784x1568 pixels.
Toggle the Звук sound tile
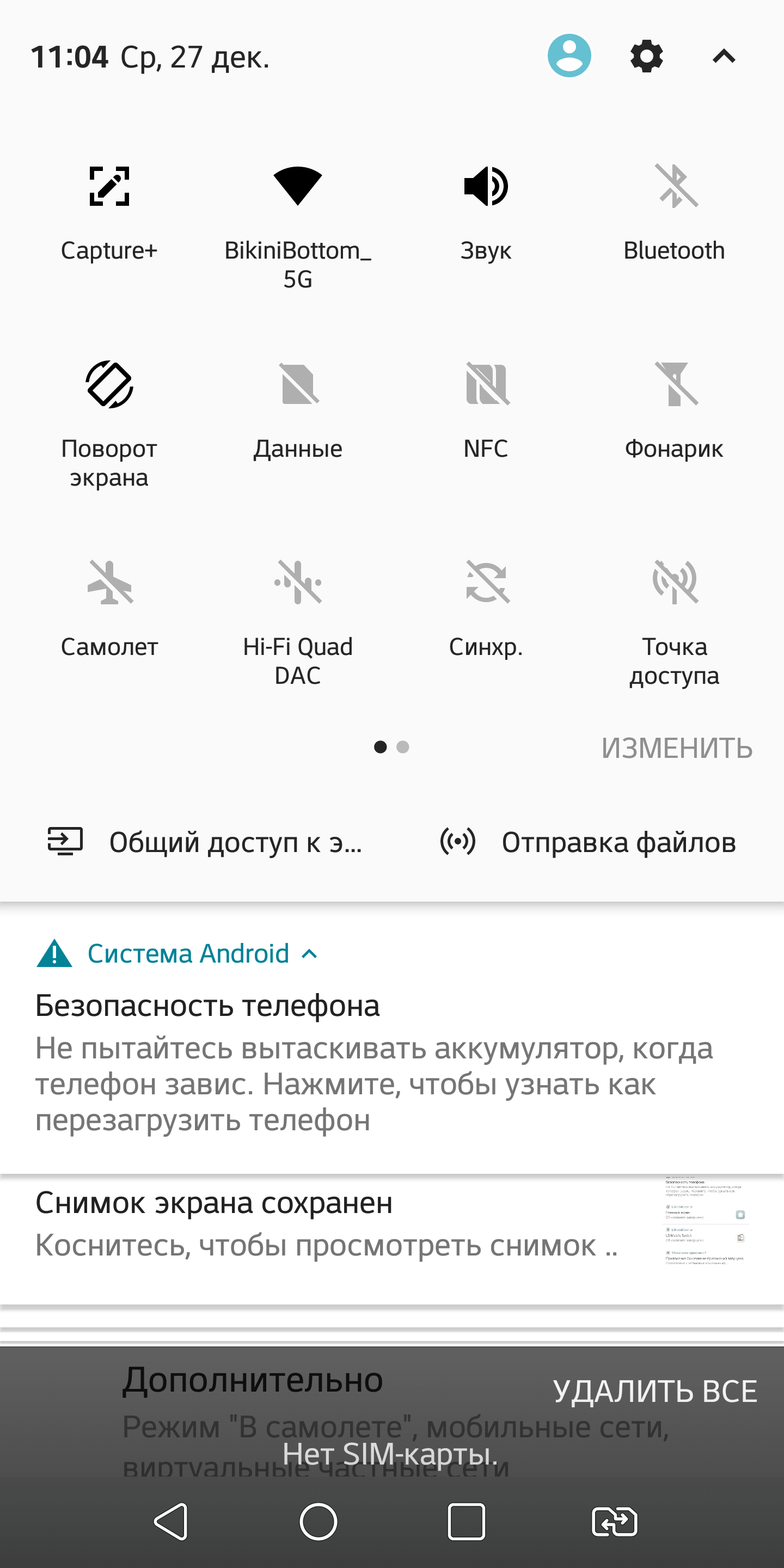(x=486, y=186)
